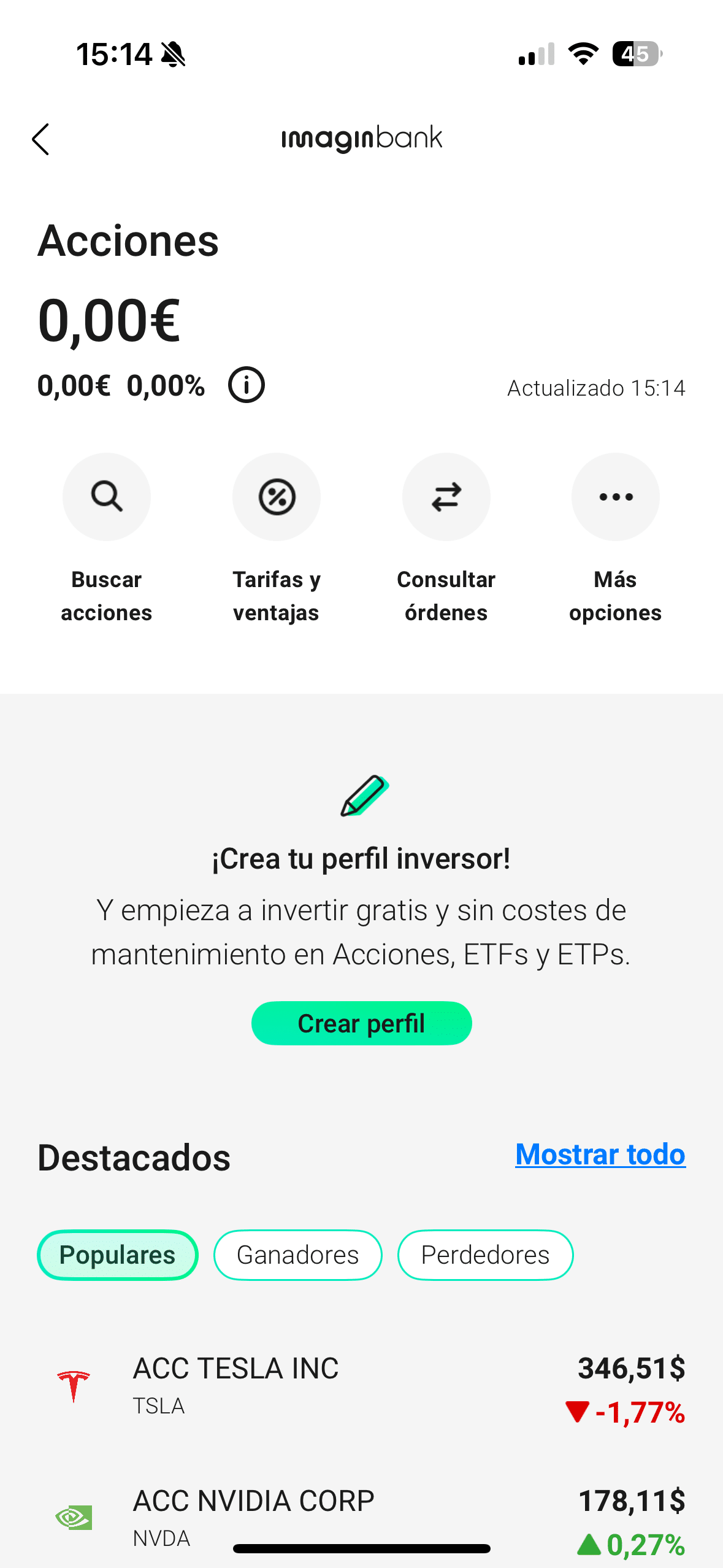This screenshot has width=723, height=1568.
Task: Enable the Ganadores filter
Action: 297,1255
